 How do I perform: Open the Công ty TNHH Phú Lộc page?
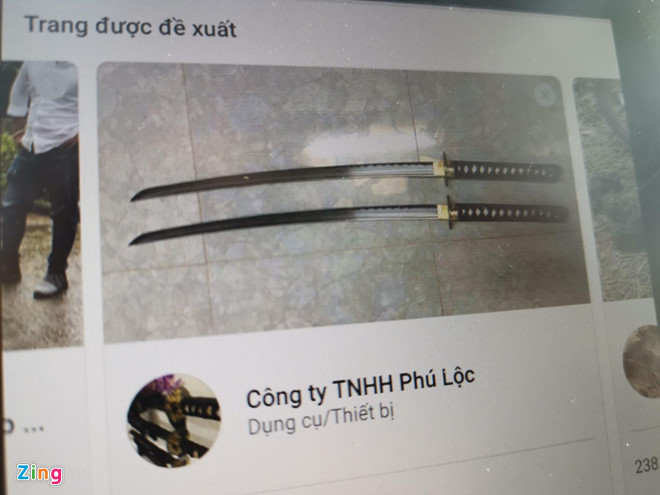point(360,379)
